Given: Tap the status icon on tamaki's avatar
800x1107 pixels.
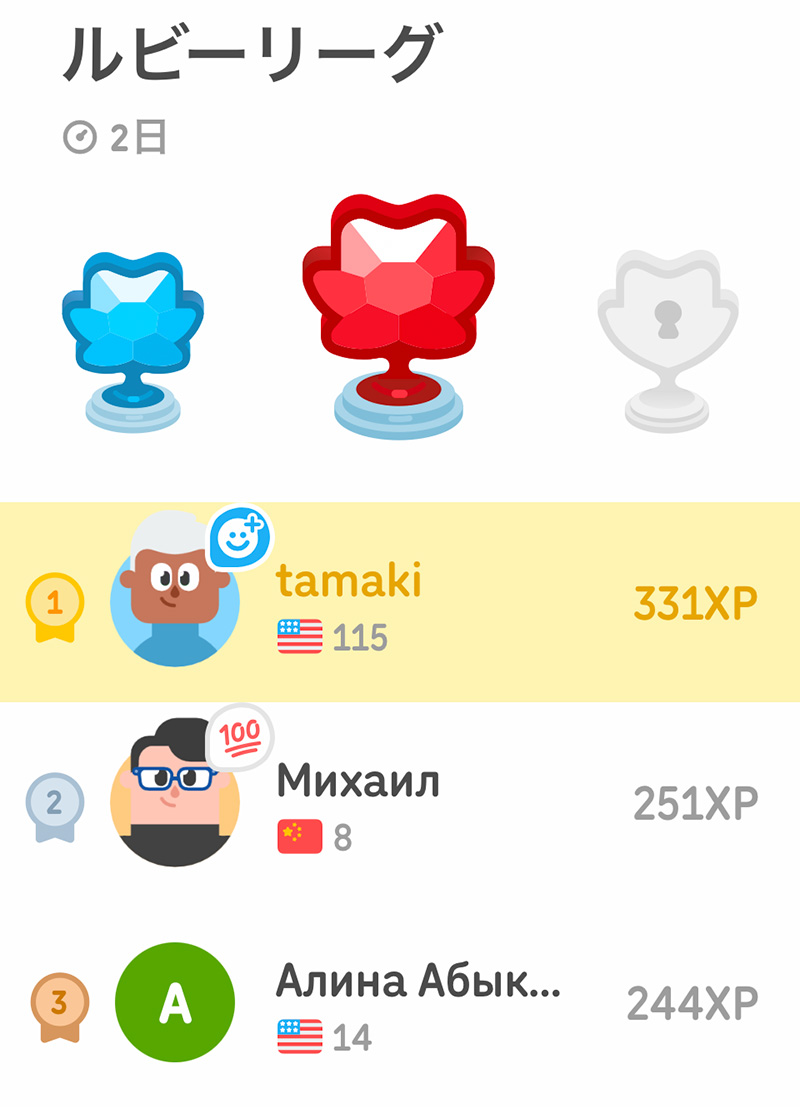Looking at the screenshot, I should pyautogui.click(x=241, y=537).
